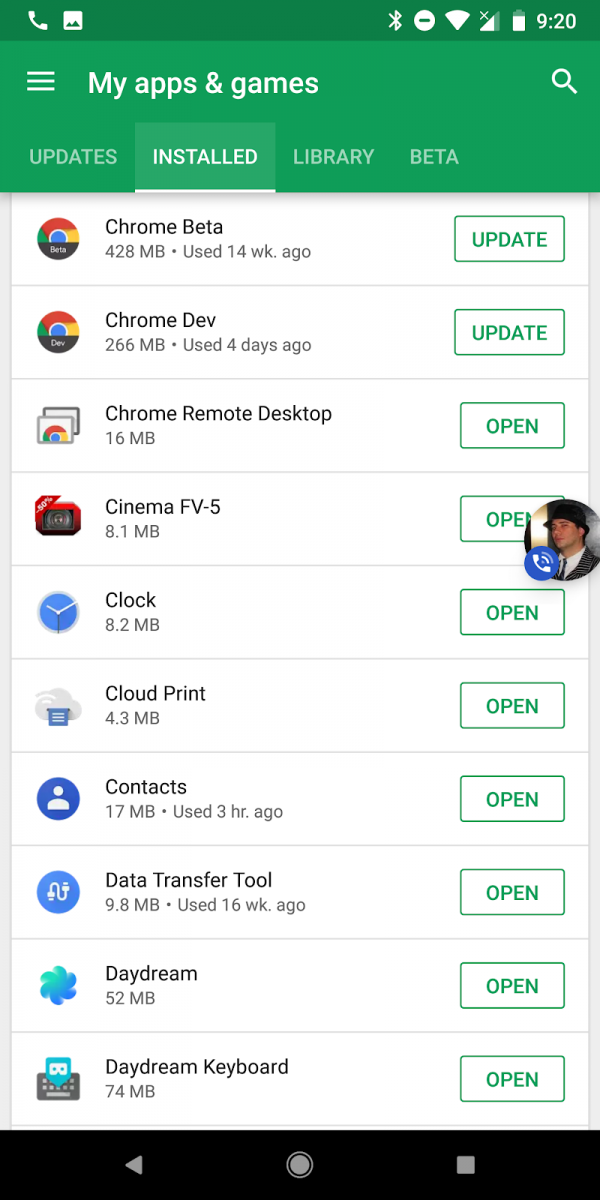
Task: Open the Contacts app
Action: click(x=512, y=799)
